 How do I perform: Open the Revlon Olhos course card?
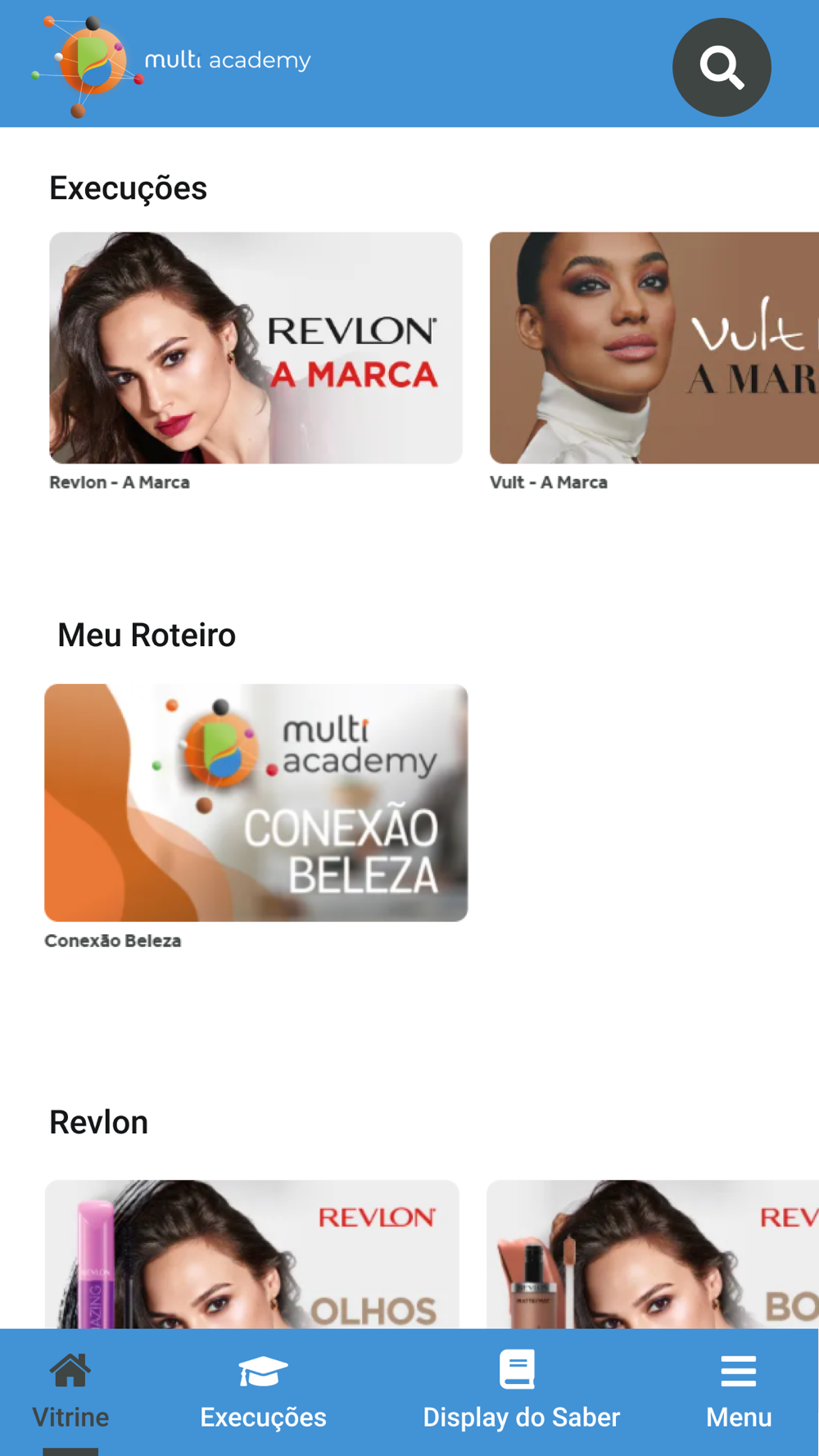coord(252,1253)
